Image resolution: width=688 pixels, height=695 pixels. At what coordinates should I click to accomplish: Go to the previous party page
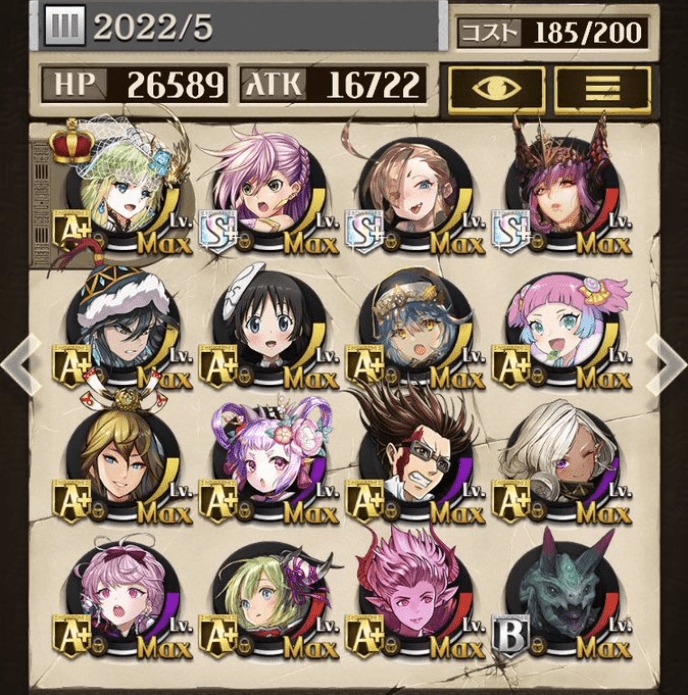tap(20, 364)
